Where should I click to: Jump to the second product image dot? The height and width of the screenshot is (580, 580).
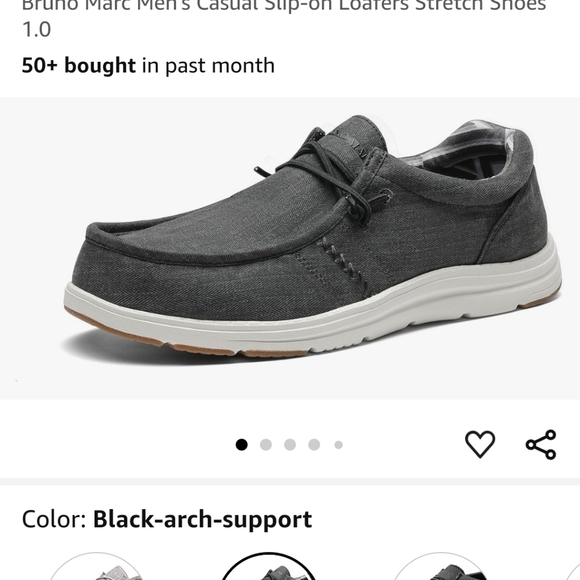(x=266, y=444)
